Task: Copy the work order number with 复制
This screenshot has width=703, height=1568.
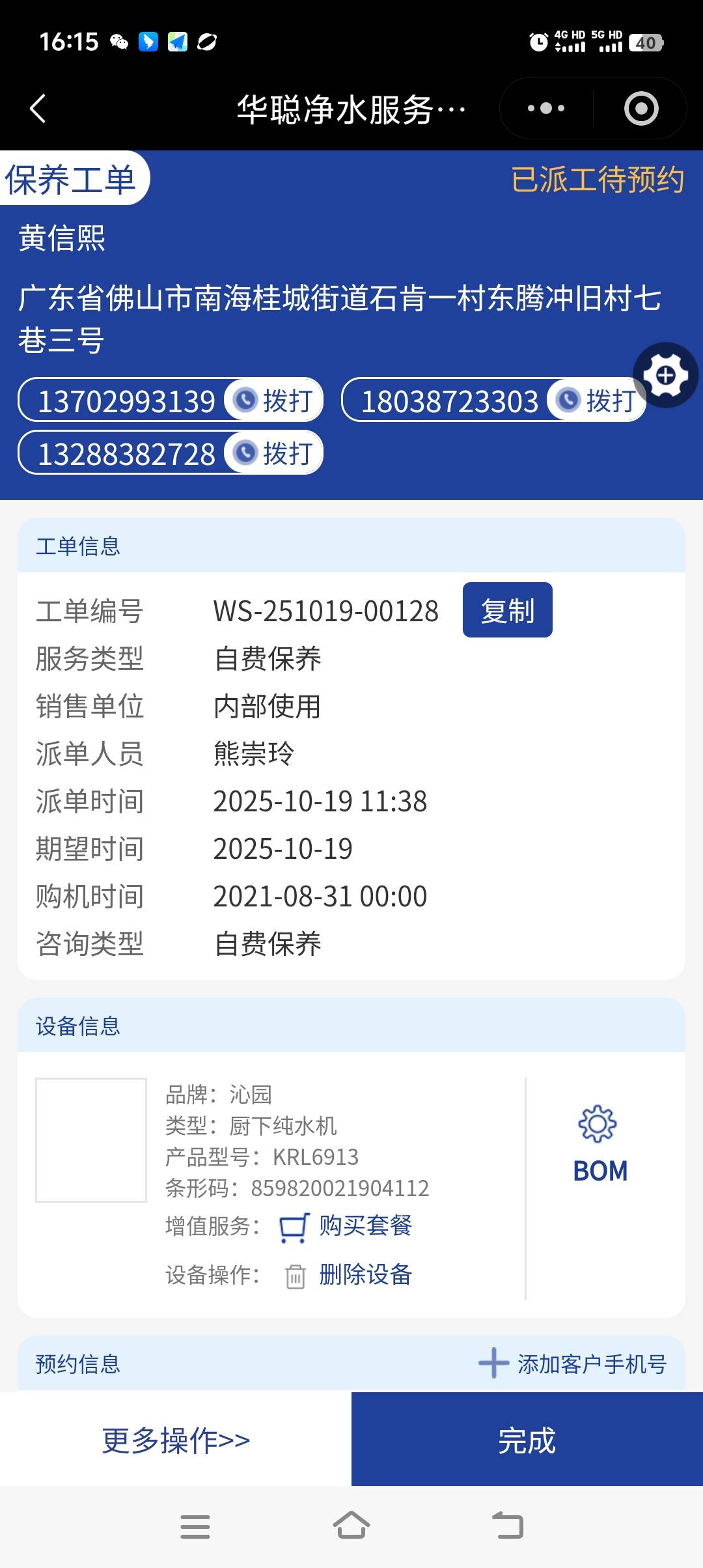Action: click(507, 610)
